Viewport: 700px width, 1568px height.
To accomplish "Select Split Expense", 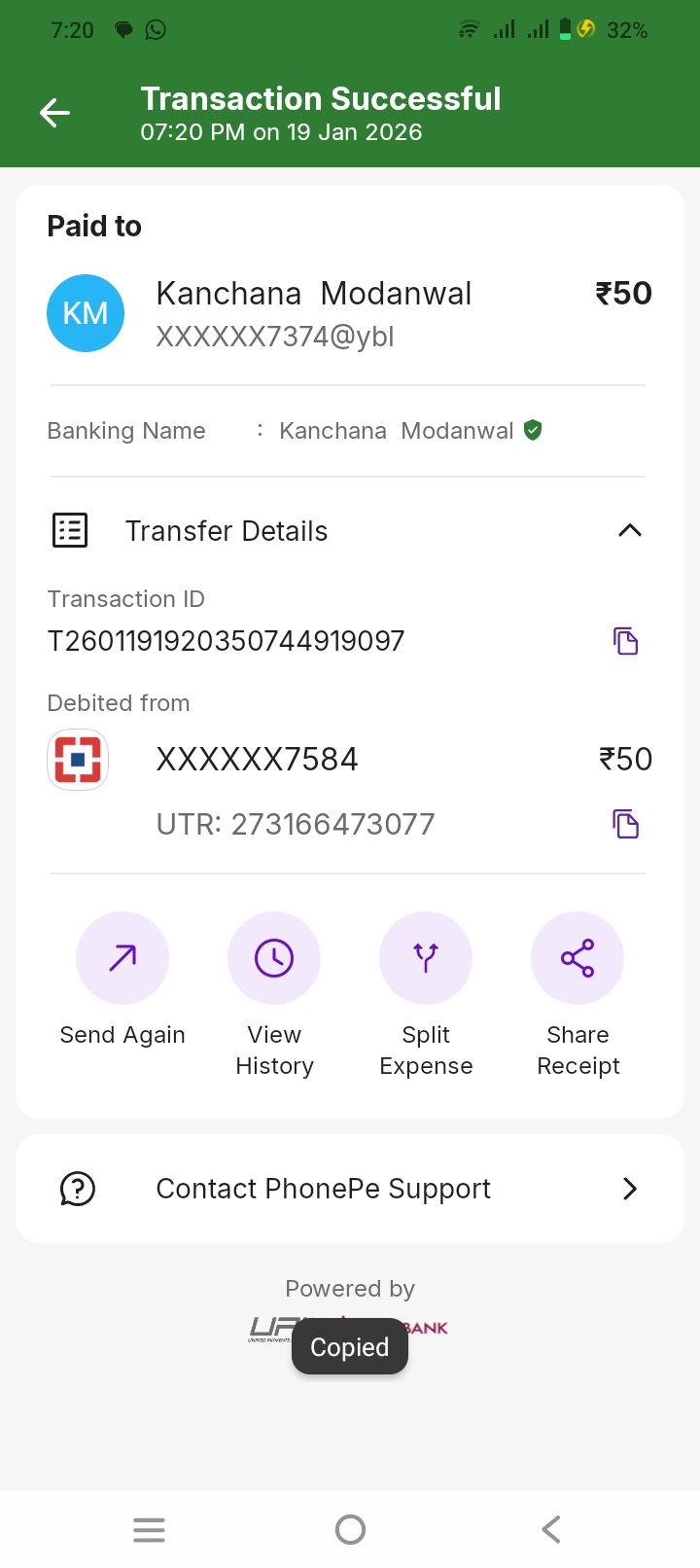I will pos(426,959).
